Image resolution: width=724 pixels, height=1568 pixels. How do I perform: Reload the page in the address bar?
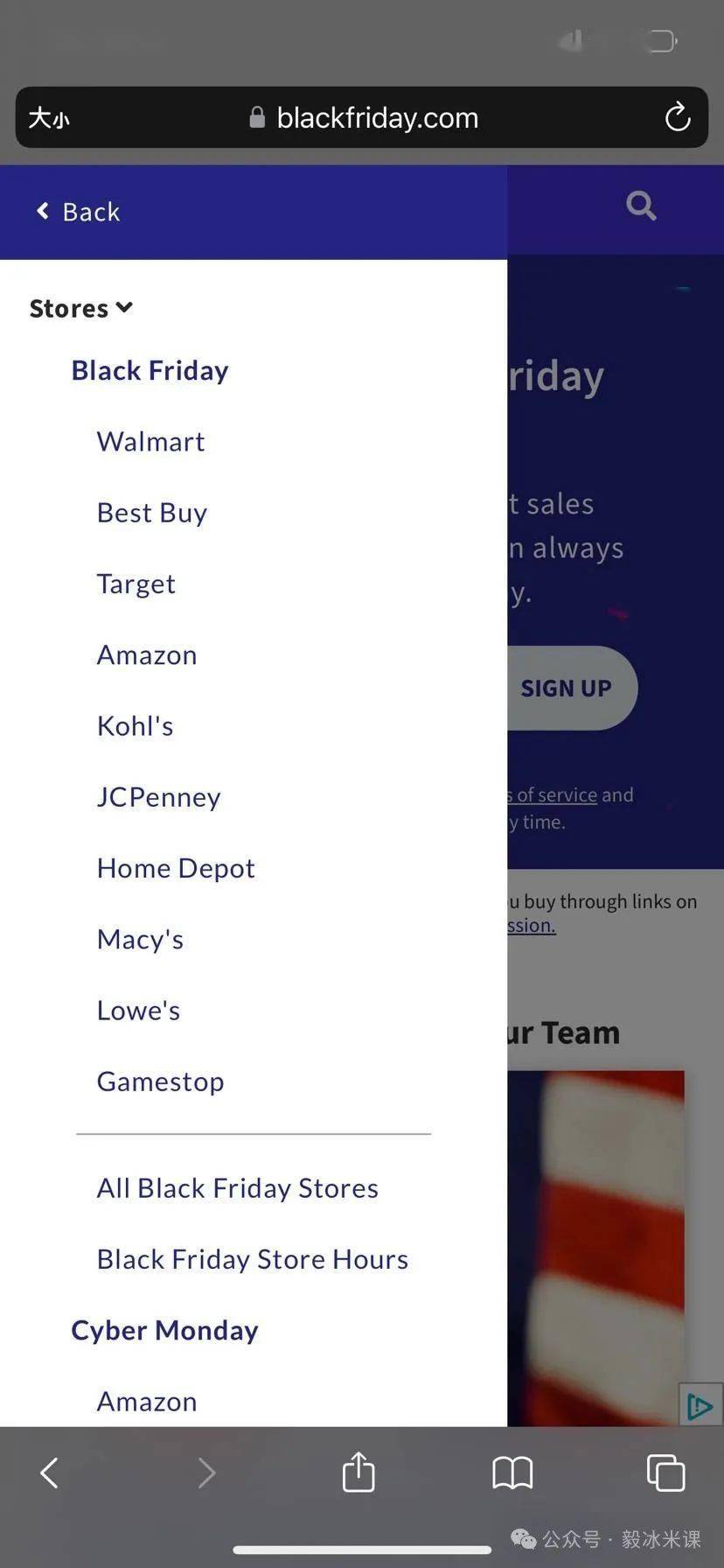coord(677,117)
